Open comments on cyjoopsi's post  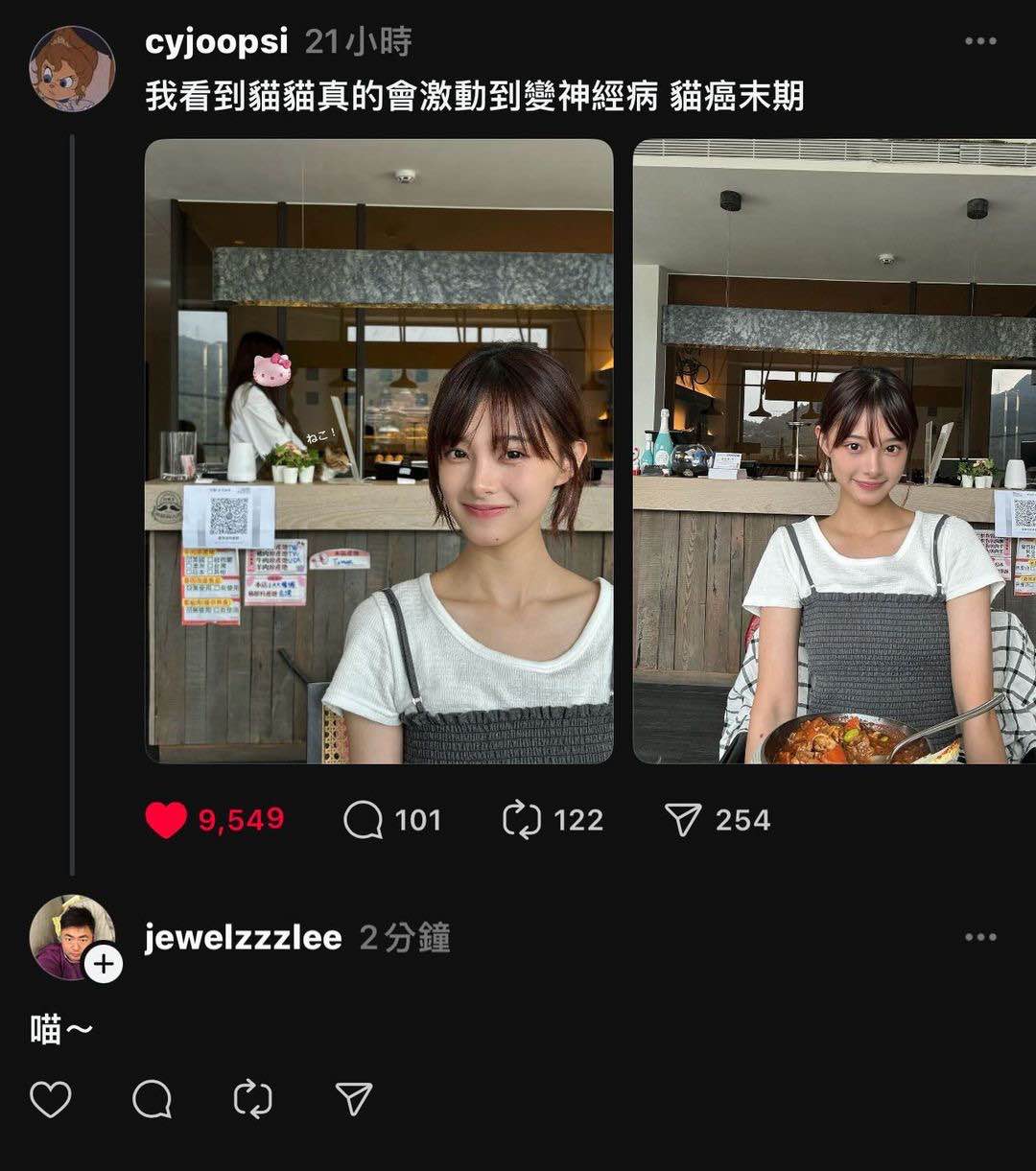click(x=364, y=820)
